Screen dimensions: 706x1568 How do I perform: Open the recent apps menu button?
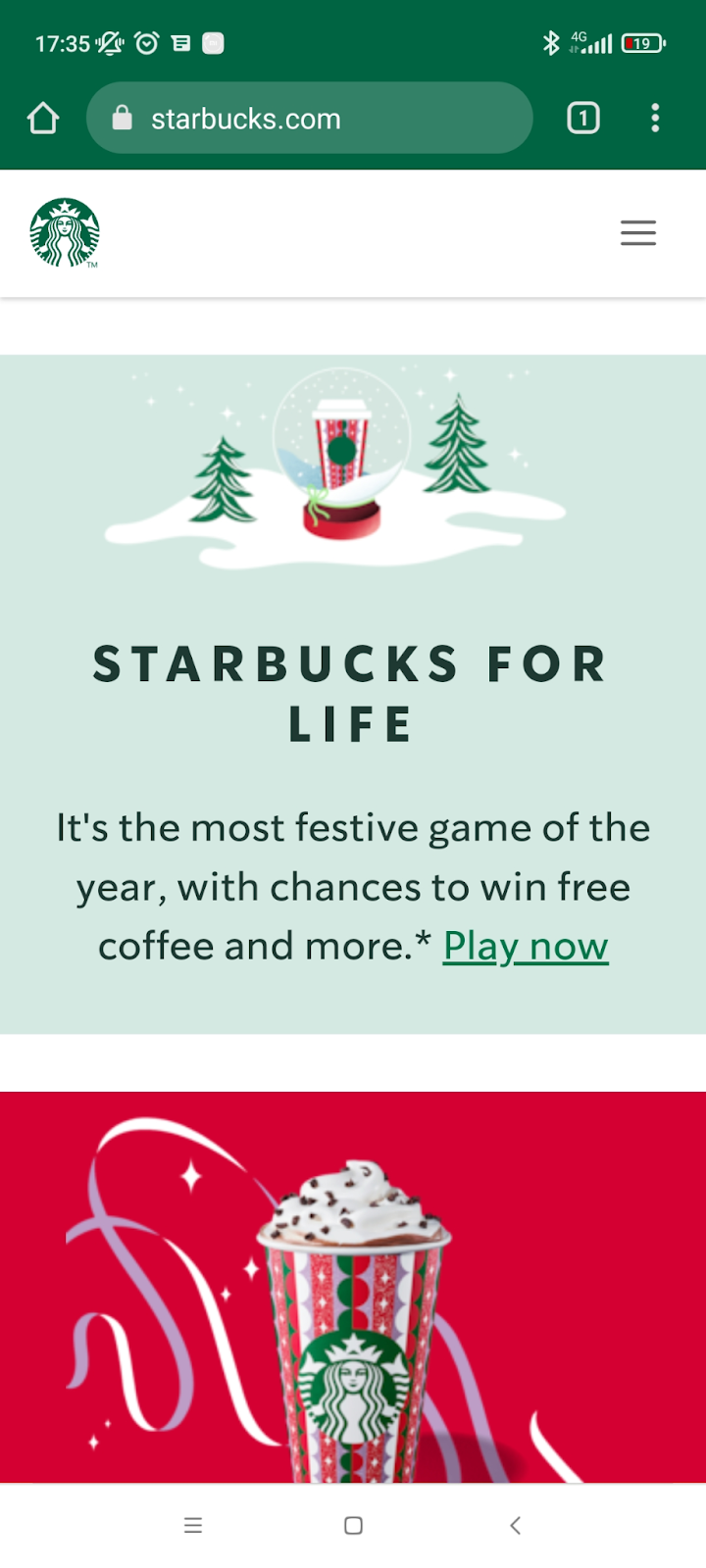193,1525
